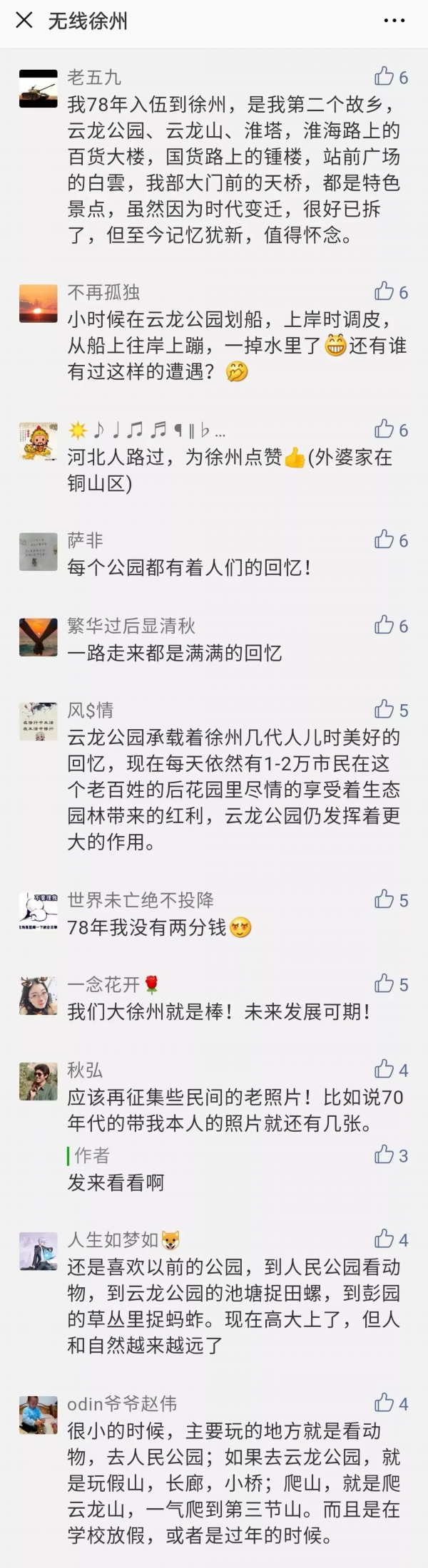The image size is (428, 1568).
Task: Like the 作者 reply 发来看看啊
Action: coord(384,1155)
